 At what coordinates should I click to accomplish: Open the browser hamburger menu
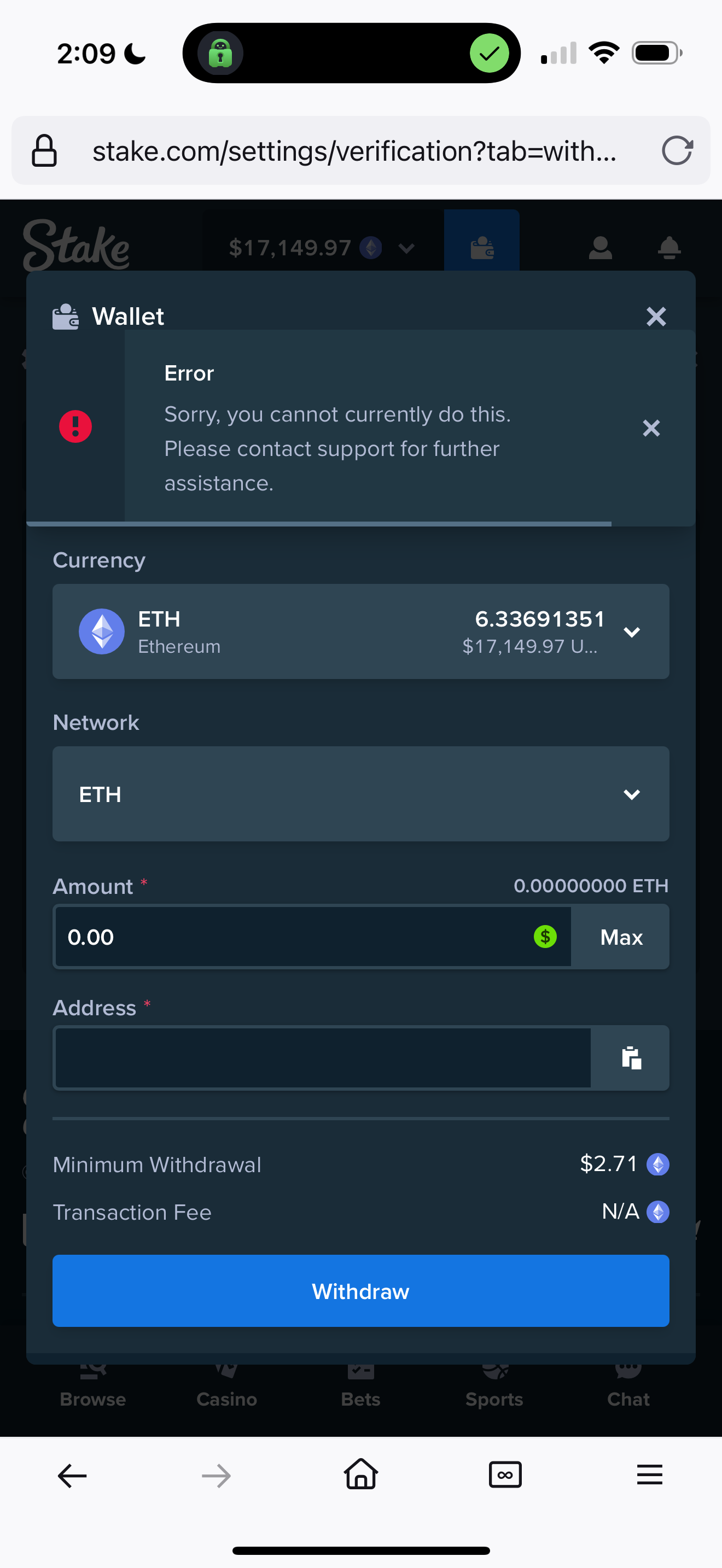coord(650,1476)
